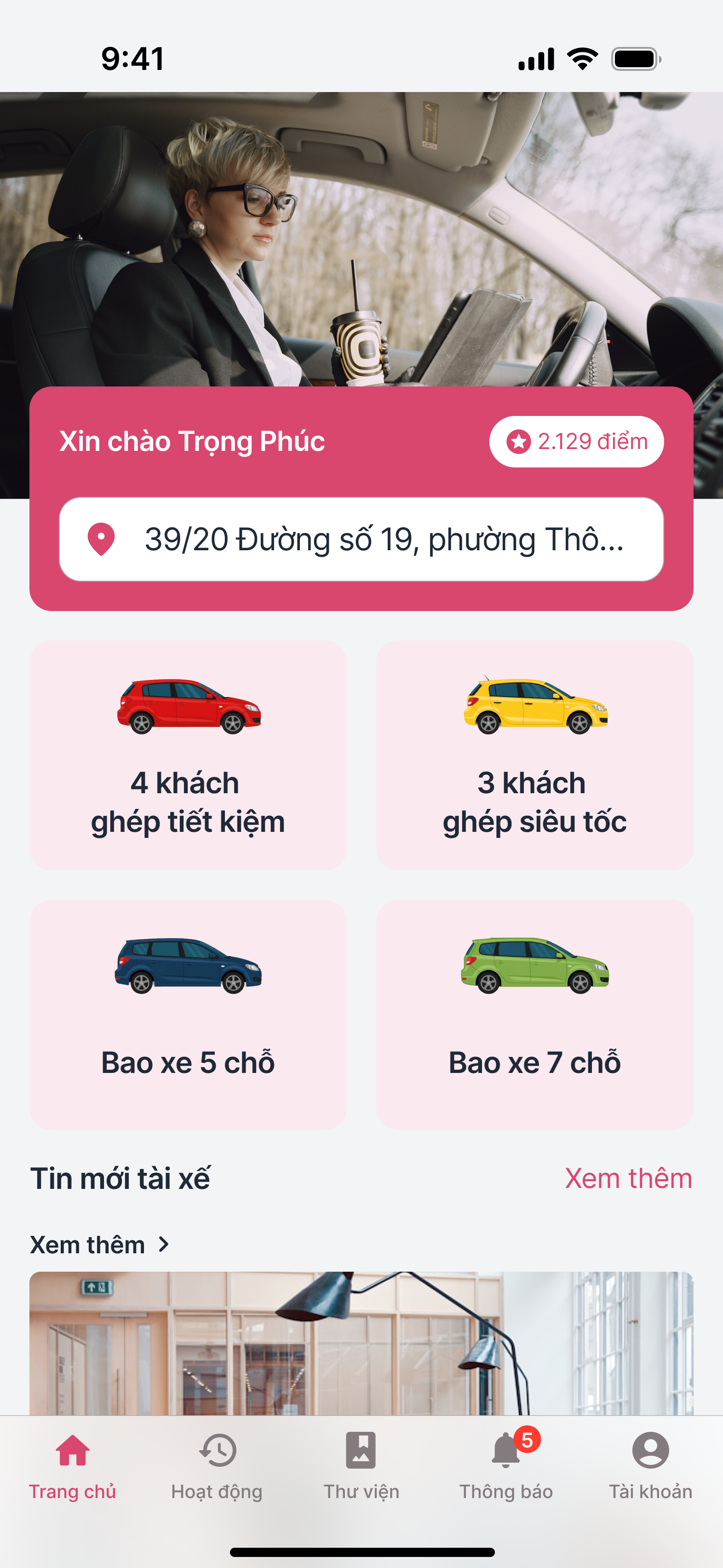Screen dimensions: 723x1568
Task: Tap pink Xem thêm beside Tin mới tài xế
Action: [x=628, y=1178]
